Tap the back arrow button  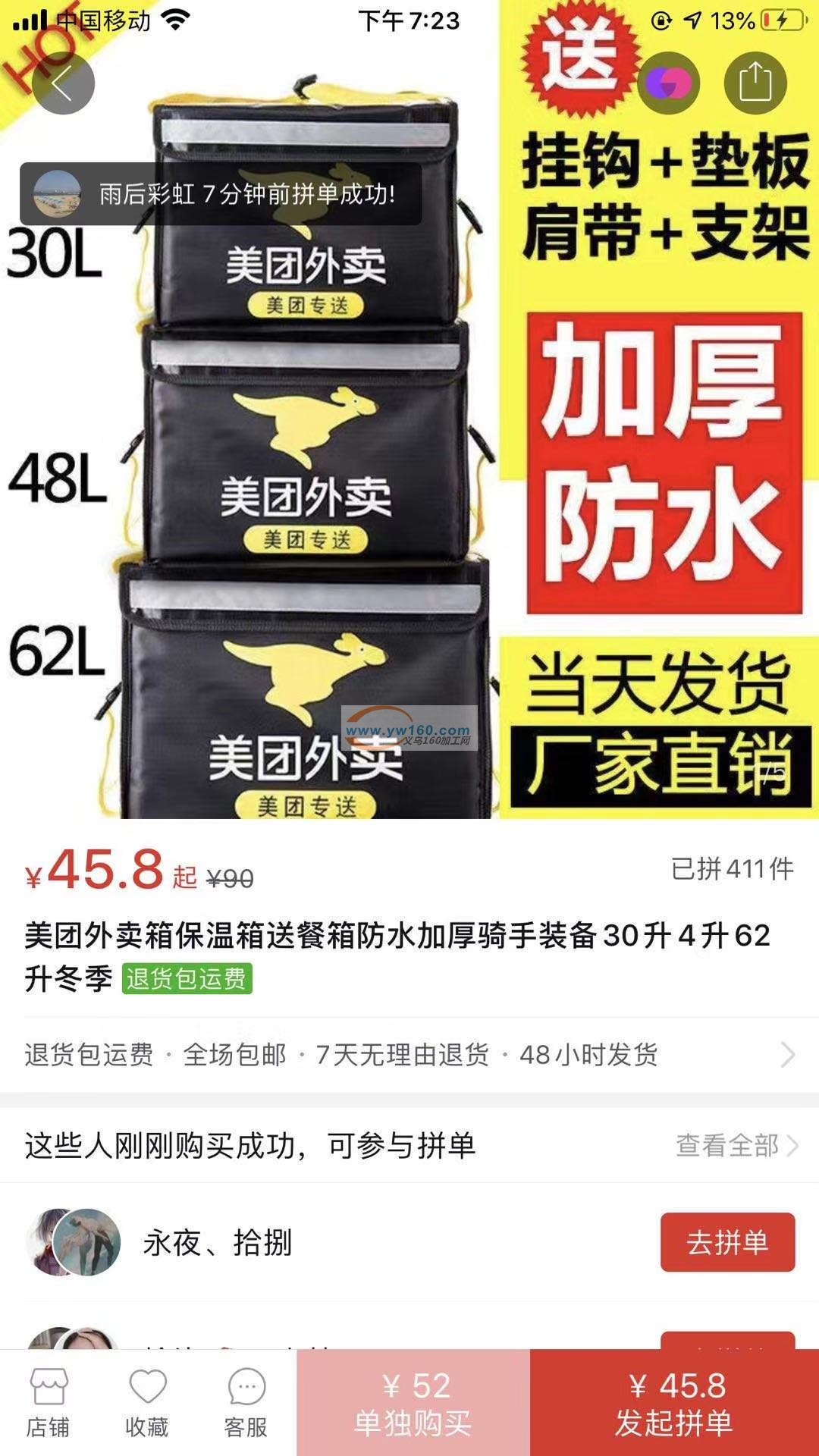pos(63,83)
